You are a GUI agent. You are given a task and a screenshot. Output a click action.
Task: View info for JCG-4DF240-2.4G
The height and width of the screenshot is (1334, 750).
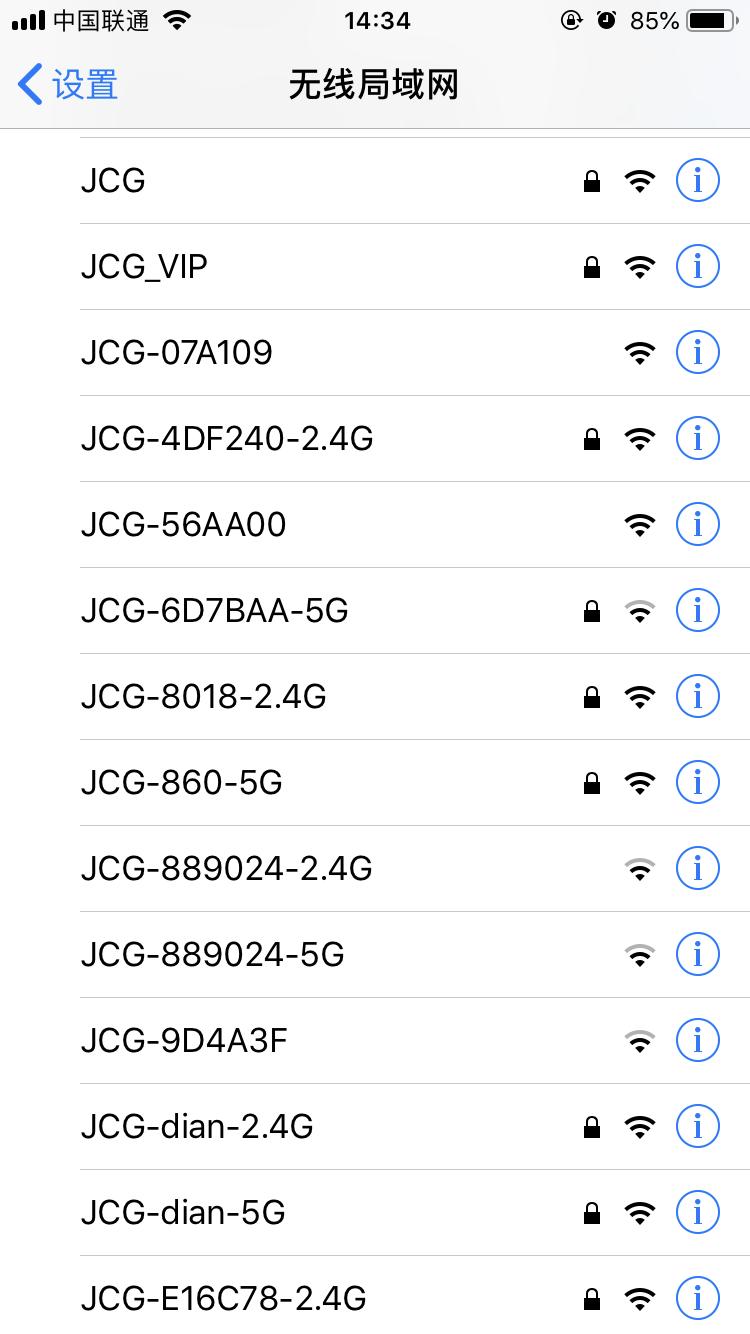697,438
